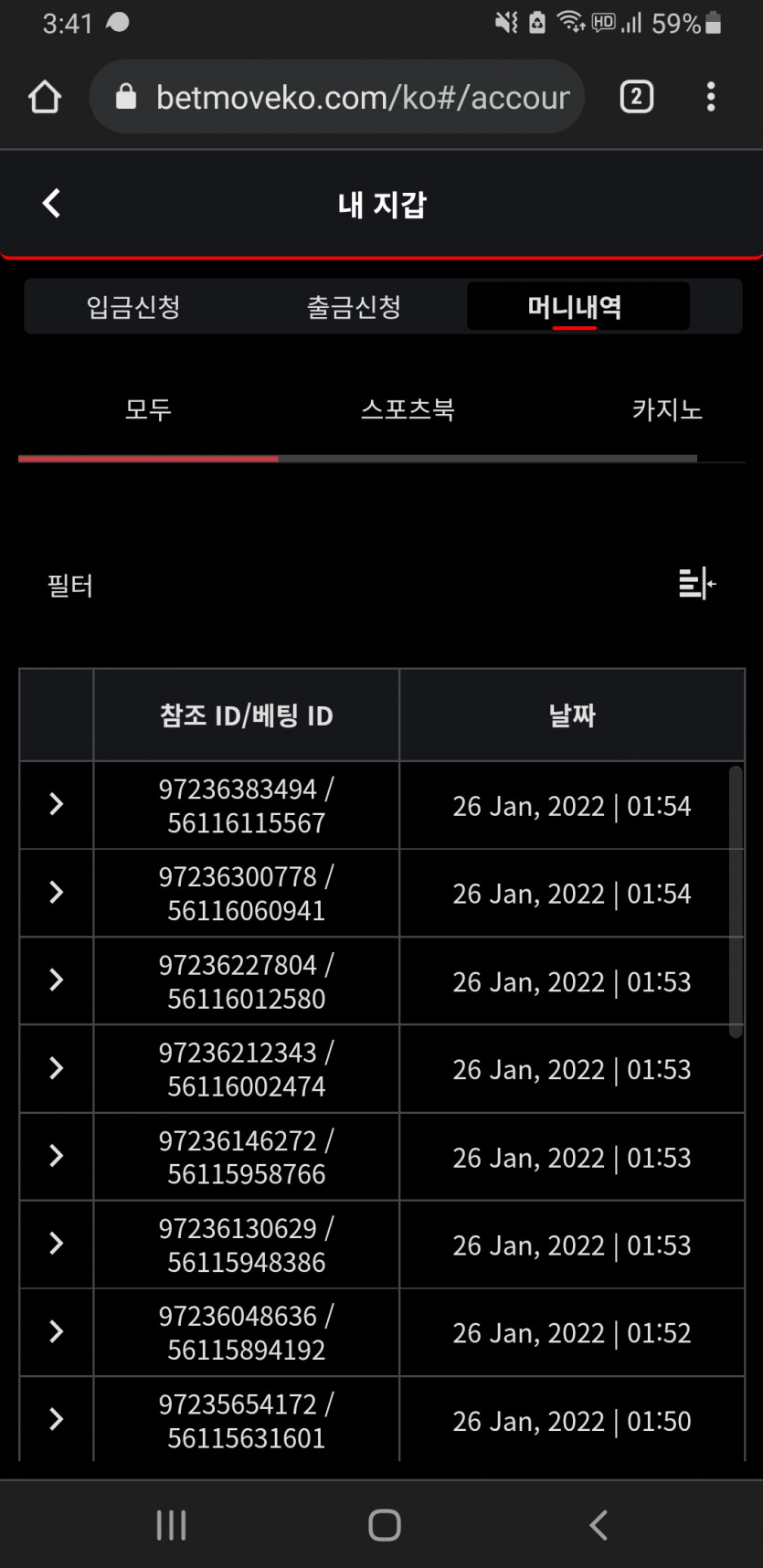Expand row with ID 97236048636
The height and width of the screenshot is (1568, 763).
pyautogui.click(x=57, y=1331)
